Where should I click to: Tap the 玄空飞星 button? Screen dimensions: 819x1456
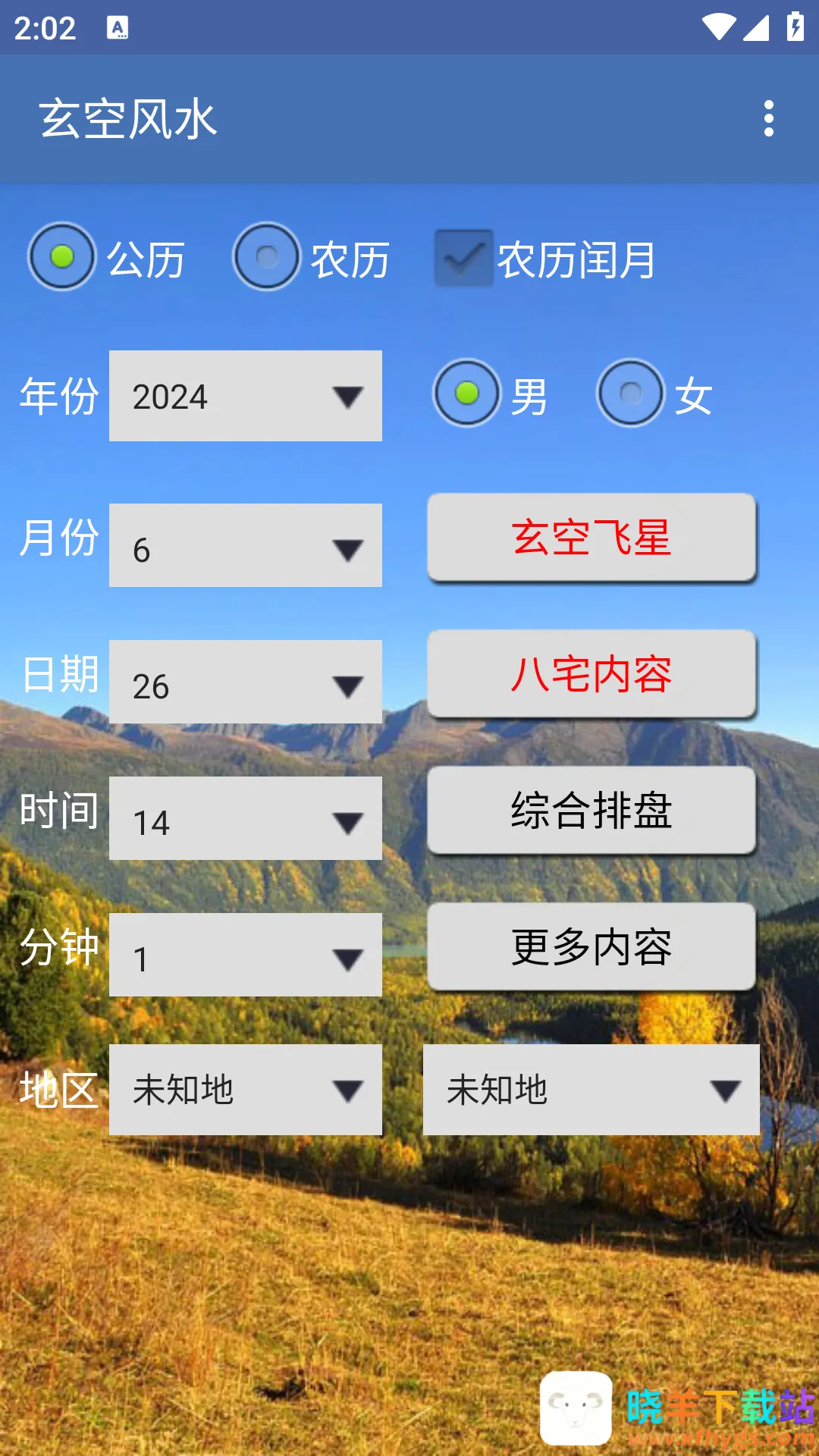(591, 538)
